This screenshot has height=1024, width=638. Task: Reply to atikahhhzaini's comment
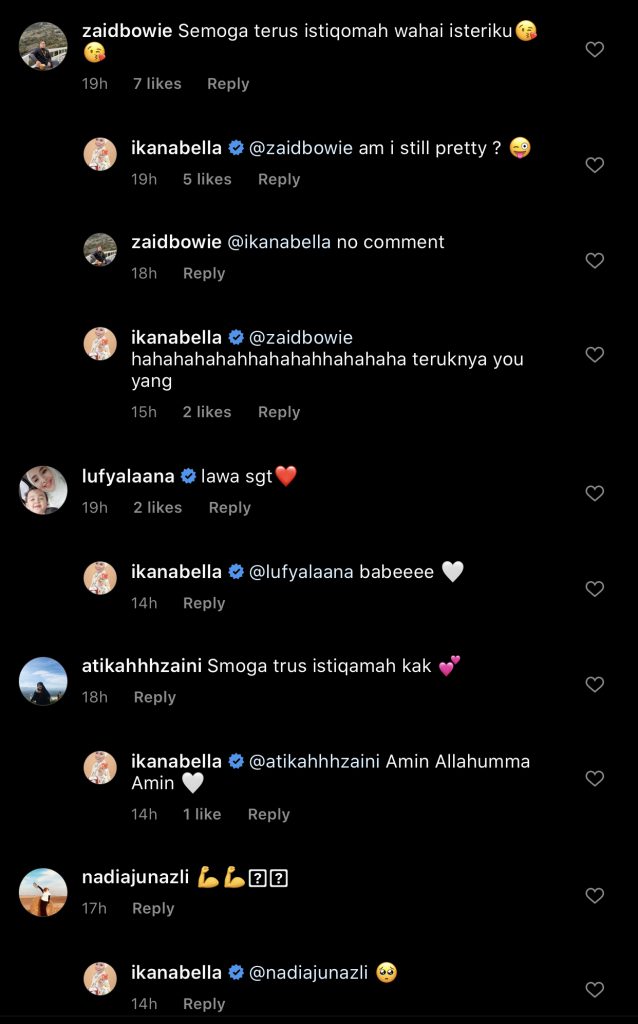(x=154, y=697)
